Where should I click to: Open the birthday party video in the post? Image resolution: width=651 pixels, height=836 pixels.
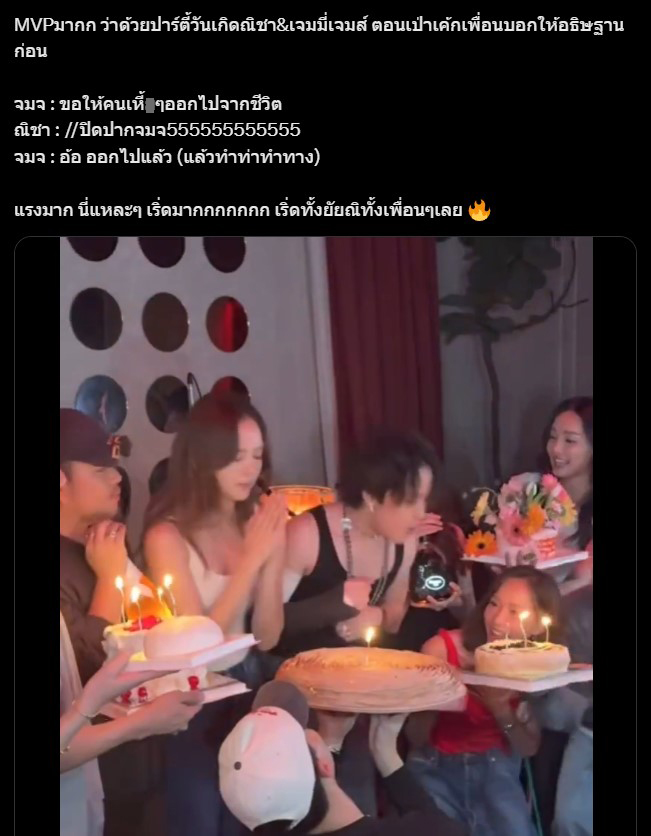click(x=326, y=535)
